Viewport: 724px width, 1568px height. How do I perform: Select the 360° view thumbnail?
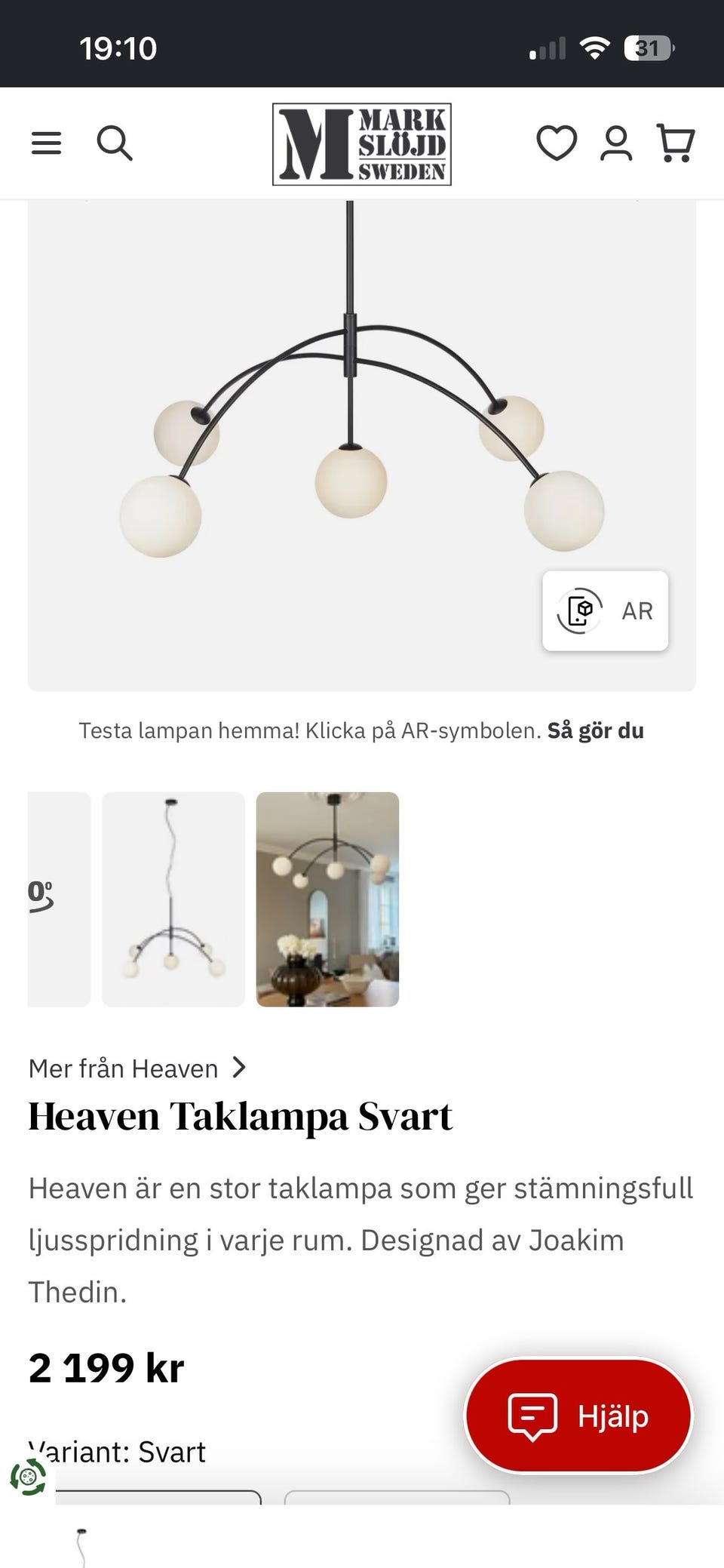click(59, 899)
